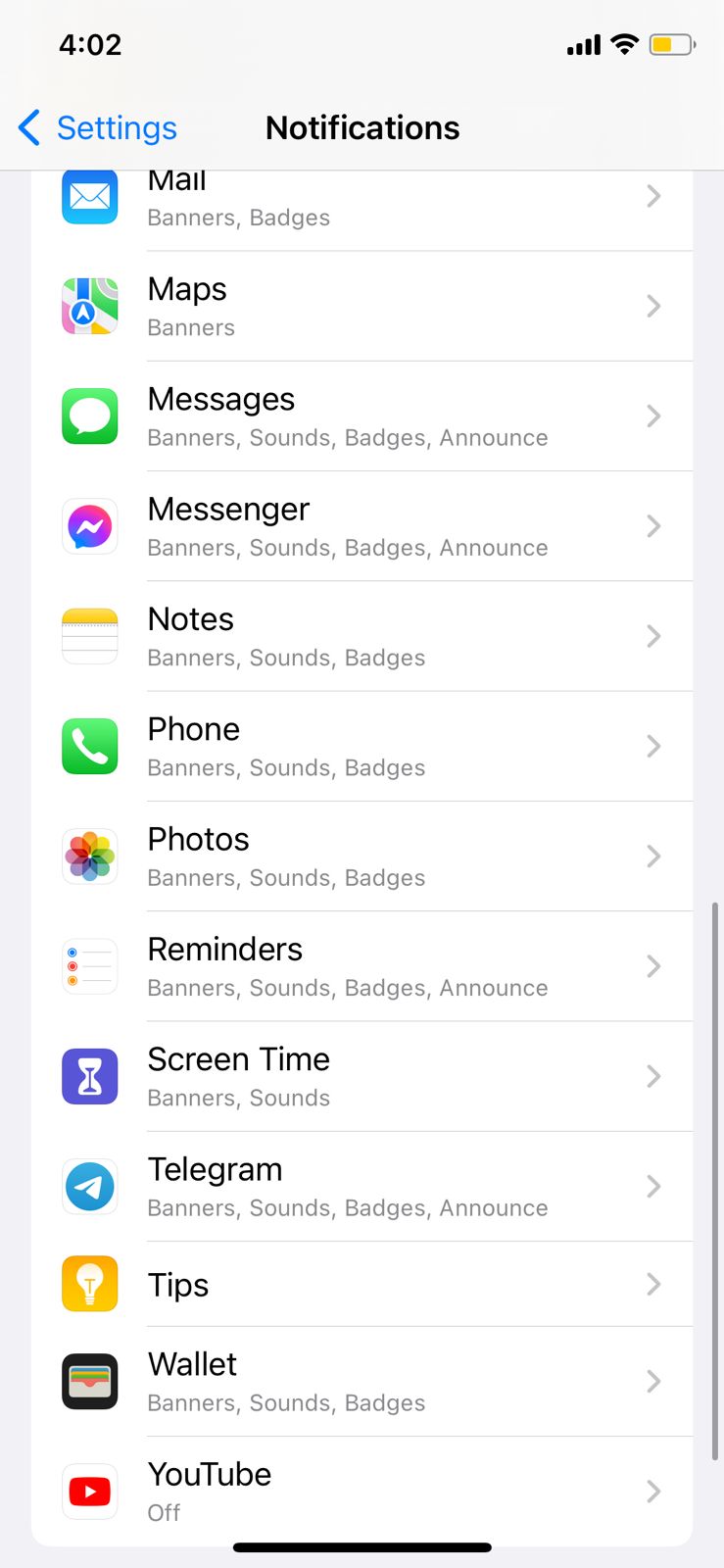Viewport: 724px width, 1568px height.
Task: Open Messenger notification options
Action: 362,526
